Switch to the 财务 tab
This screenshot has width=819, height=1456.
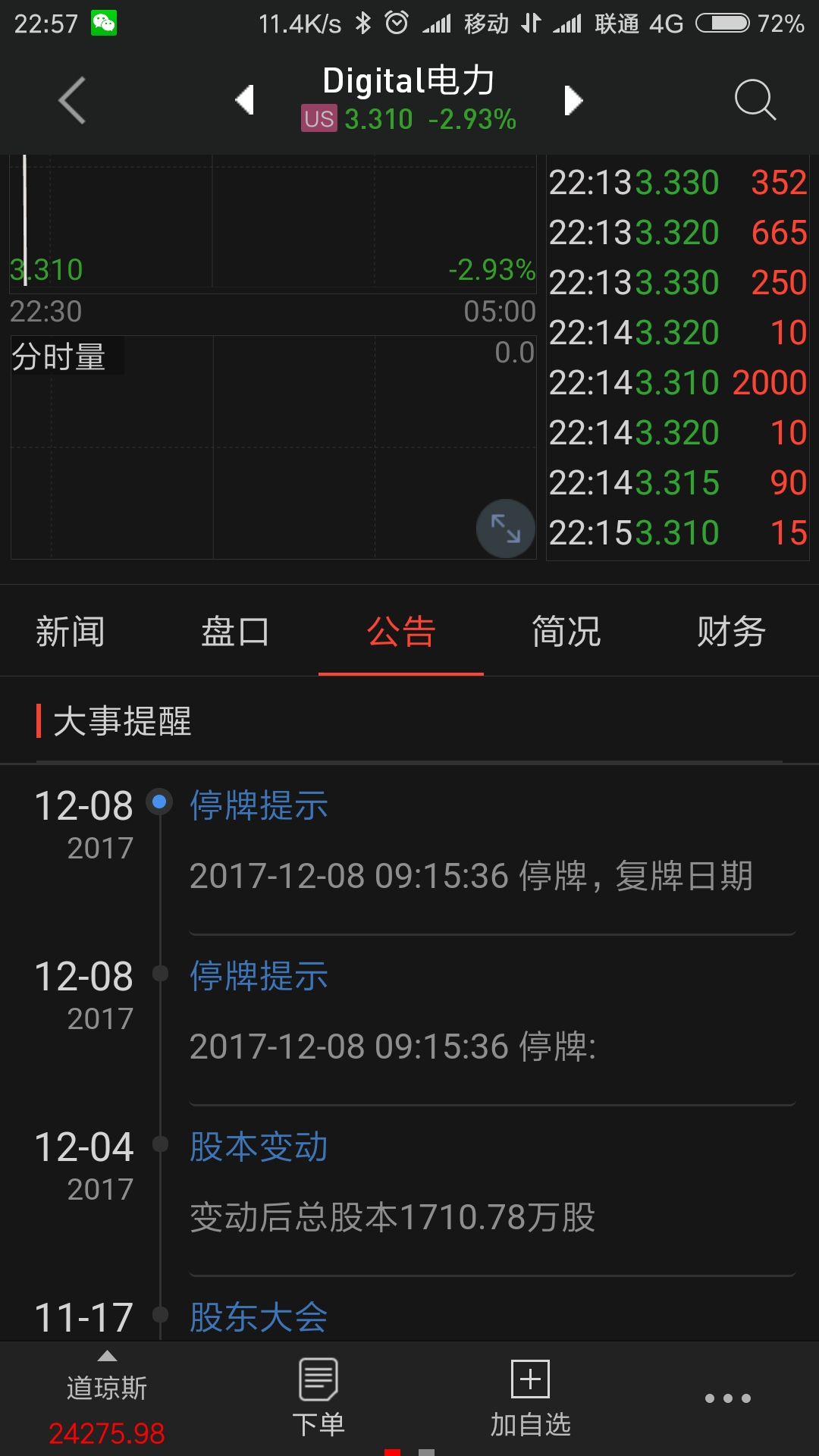point(732,632)
